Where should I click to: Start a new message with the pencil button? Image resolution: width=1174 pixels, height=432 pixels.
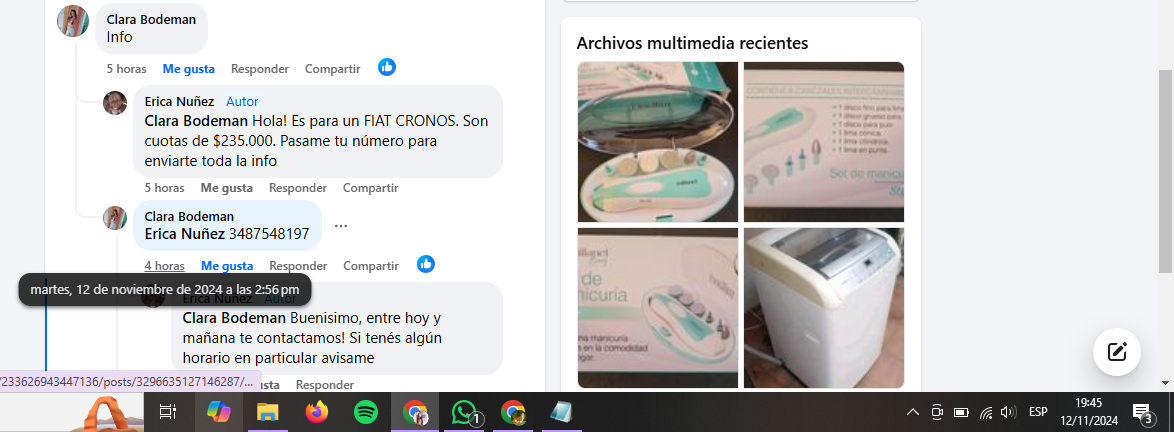[x=1117, y=351]
